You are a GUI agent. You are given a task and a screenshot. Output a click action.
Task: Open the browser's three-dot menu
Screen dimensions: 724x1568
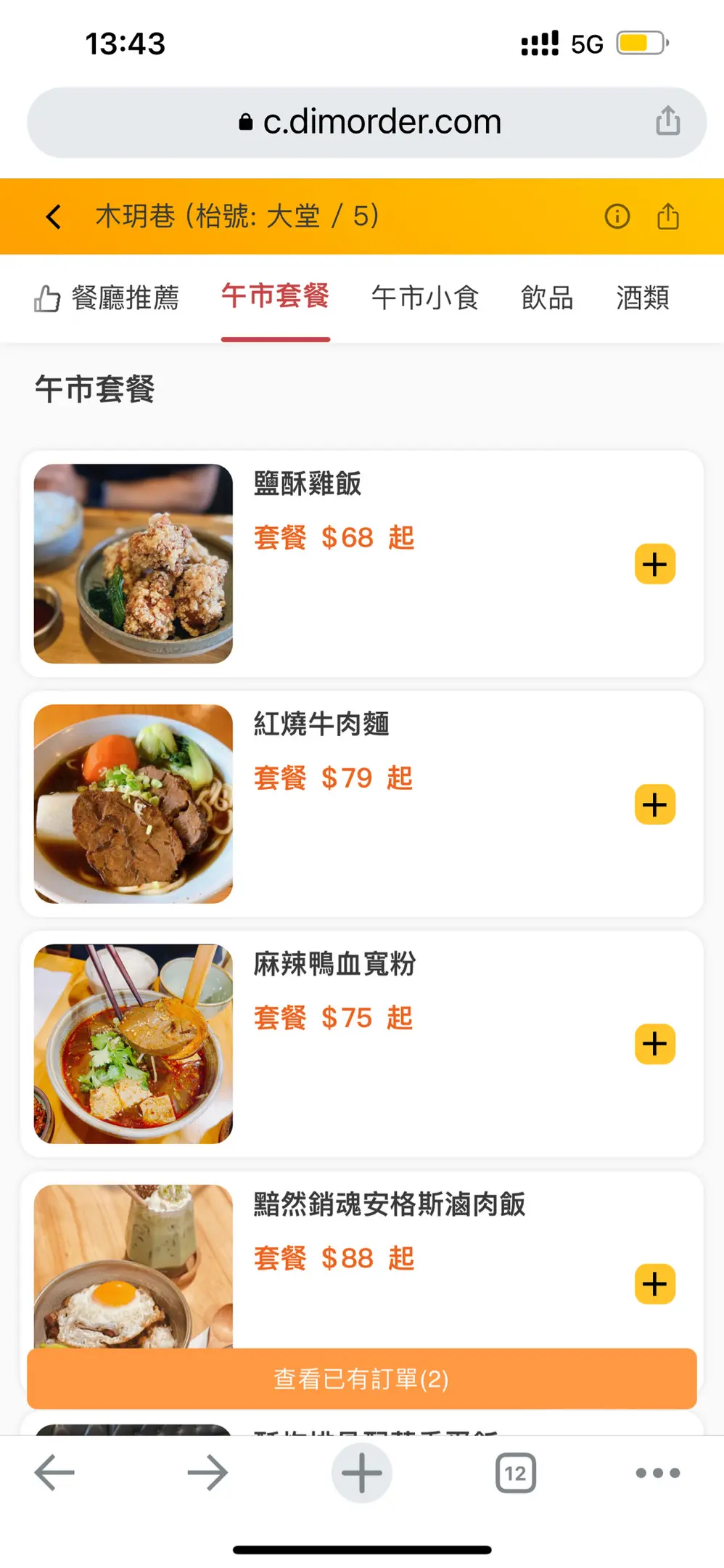[x=657, y=1473]
